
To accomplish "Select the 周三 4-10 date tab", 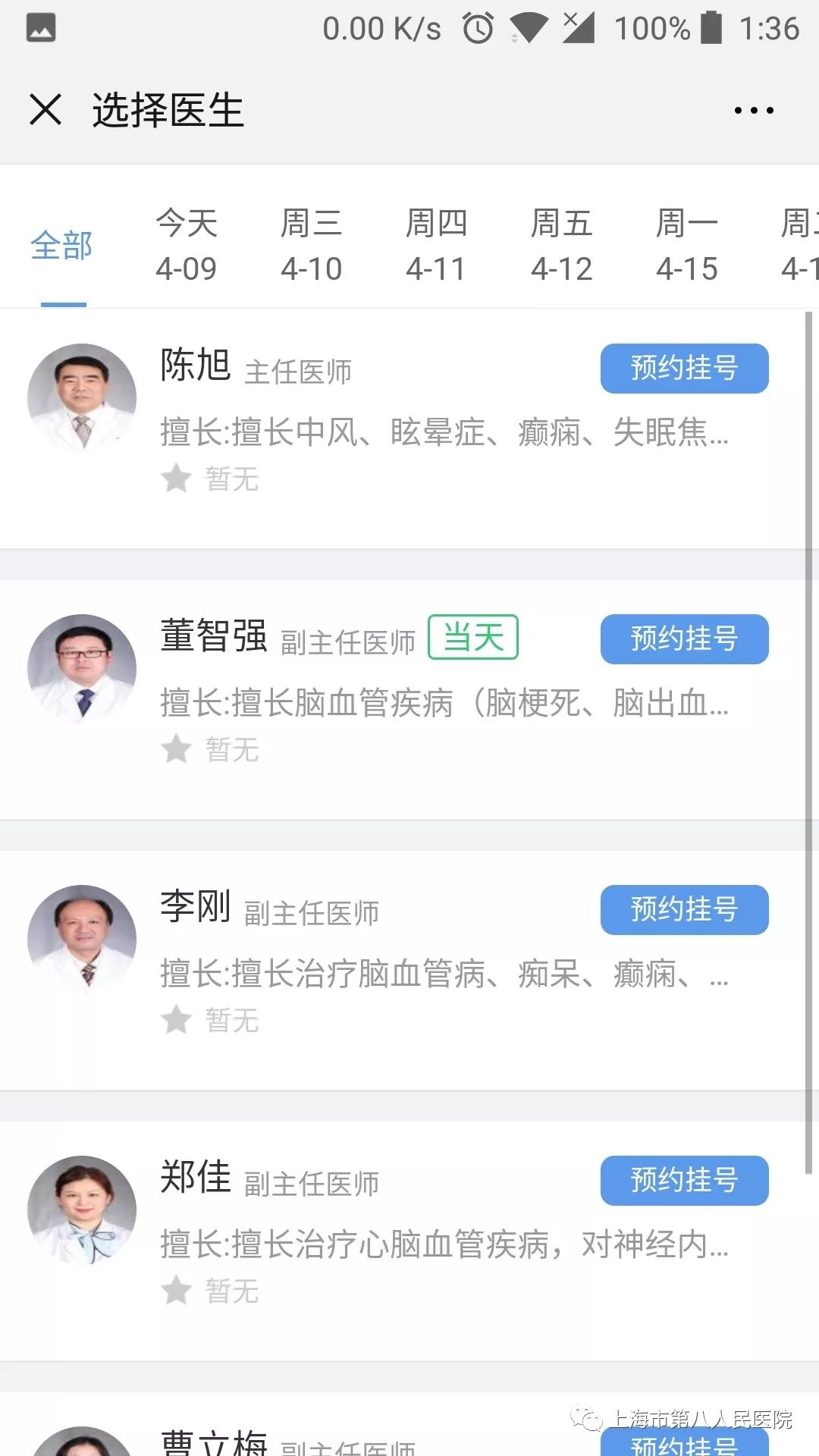I will tap(312, 246).
